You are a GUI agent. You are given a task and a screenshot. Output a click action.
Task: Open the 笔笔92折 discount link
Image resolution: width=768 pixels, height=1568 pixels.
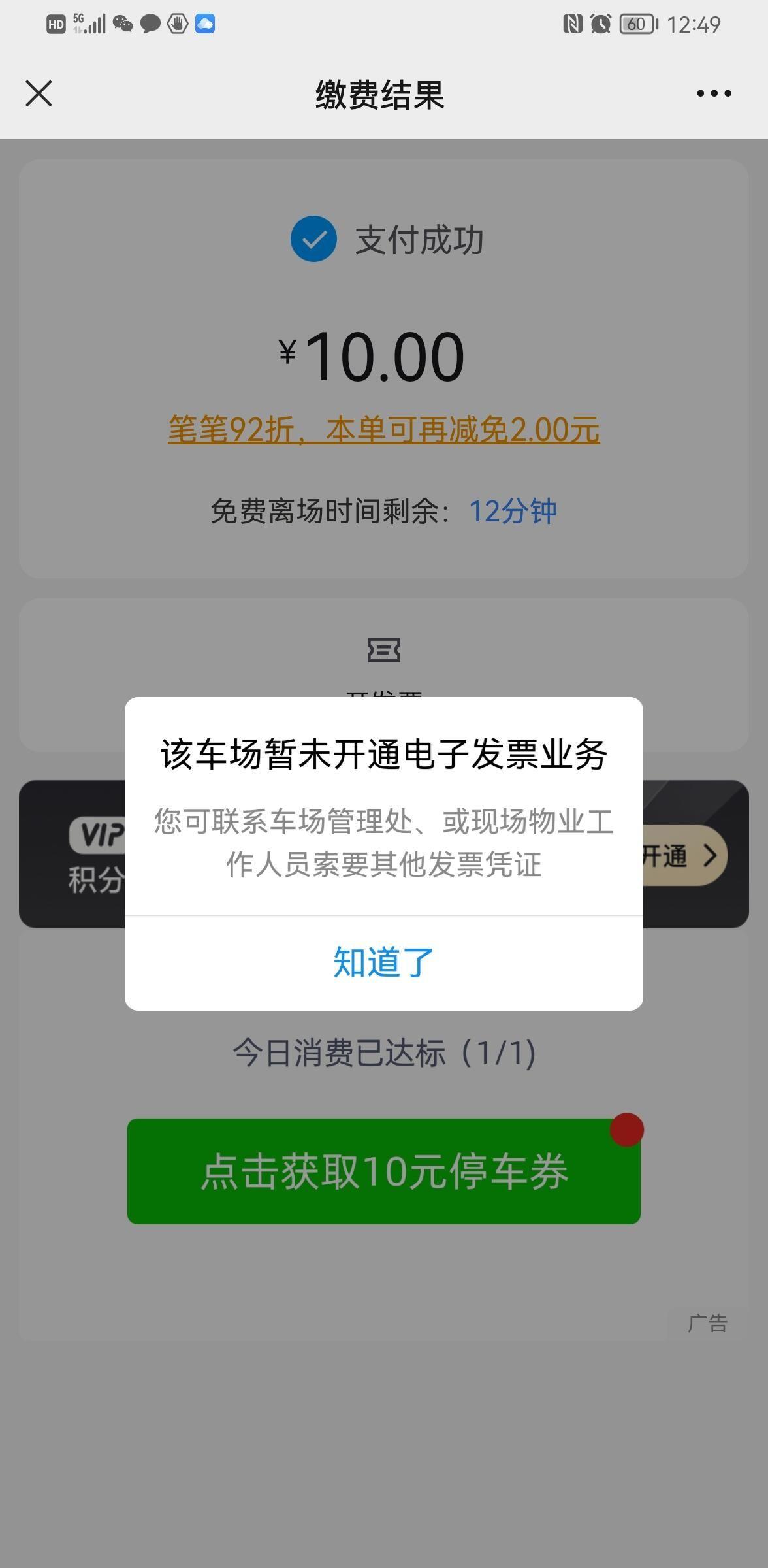coord(383,430)
